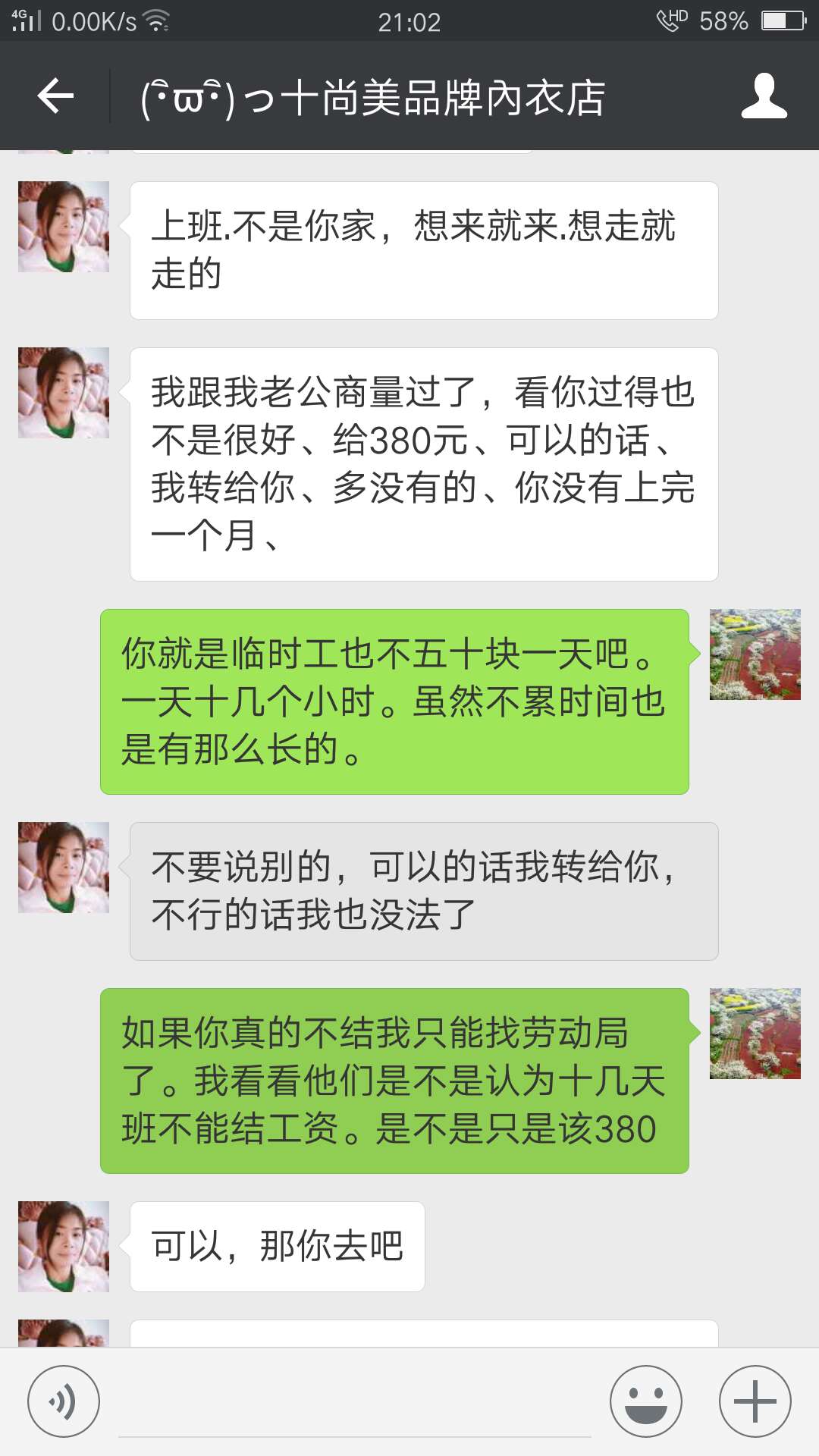Open sender's avatar beside "上班.不是你家" message
Screen dimensions: 819x1456
(x=64, y=227)
